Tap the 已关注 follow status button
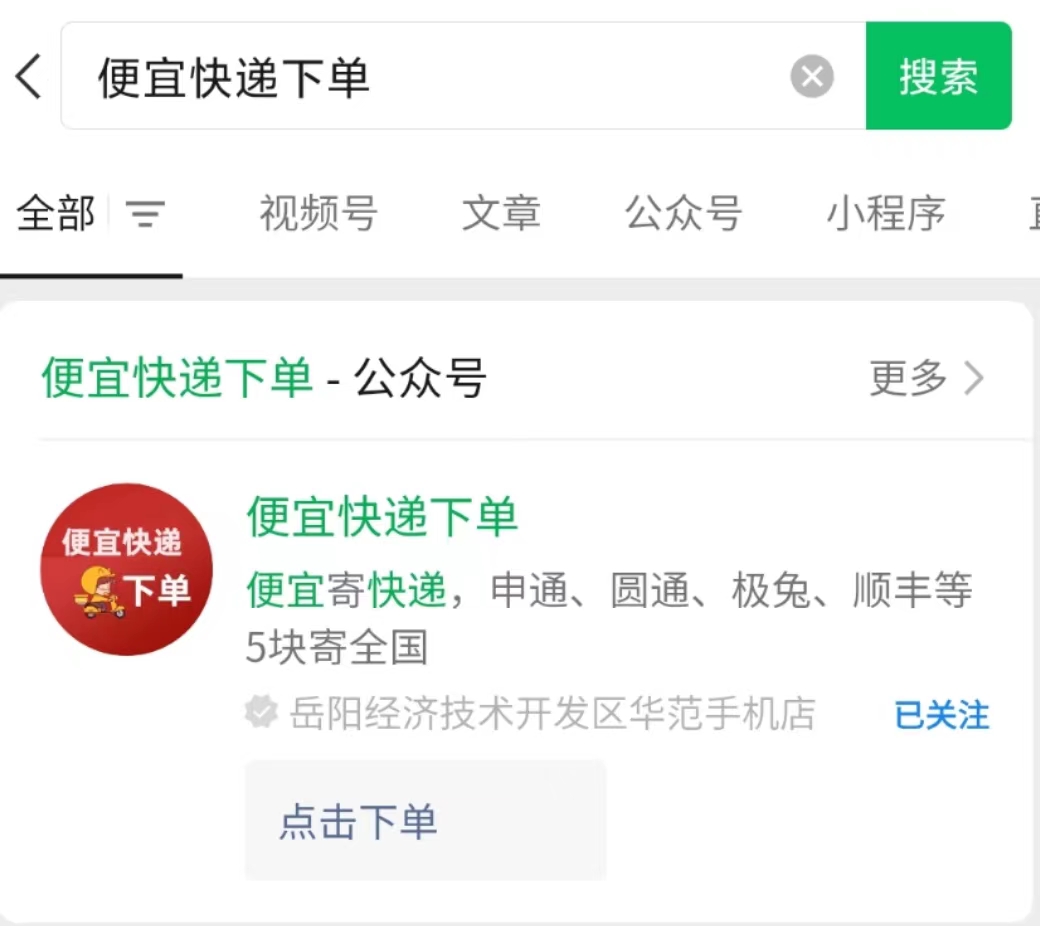The image size is (1040, 926). tap(941, 715)
